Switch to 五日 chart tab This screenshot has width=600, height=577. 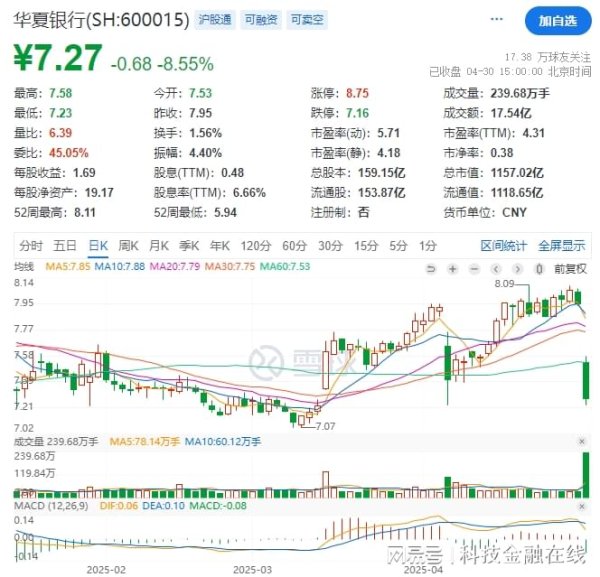[65, 245]
